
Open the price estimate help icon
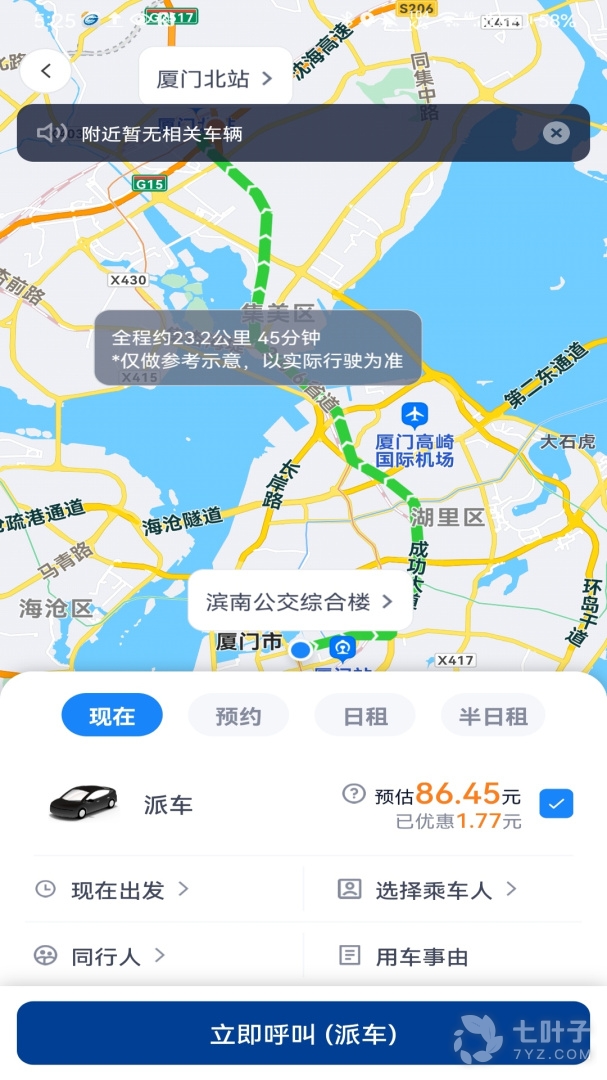pyautogui.click(x=353, y=794)
